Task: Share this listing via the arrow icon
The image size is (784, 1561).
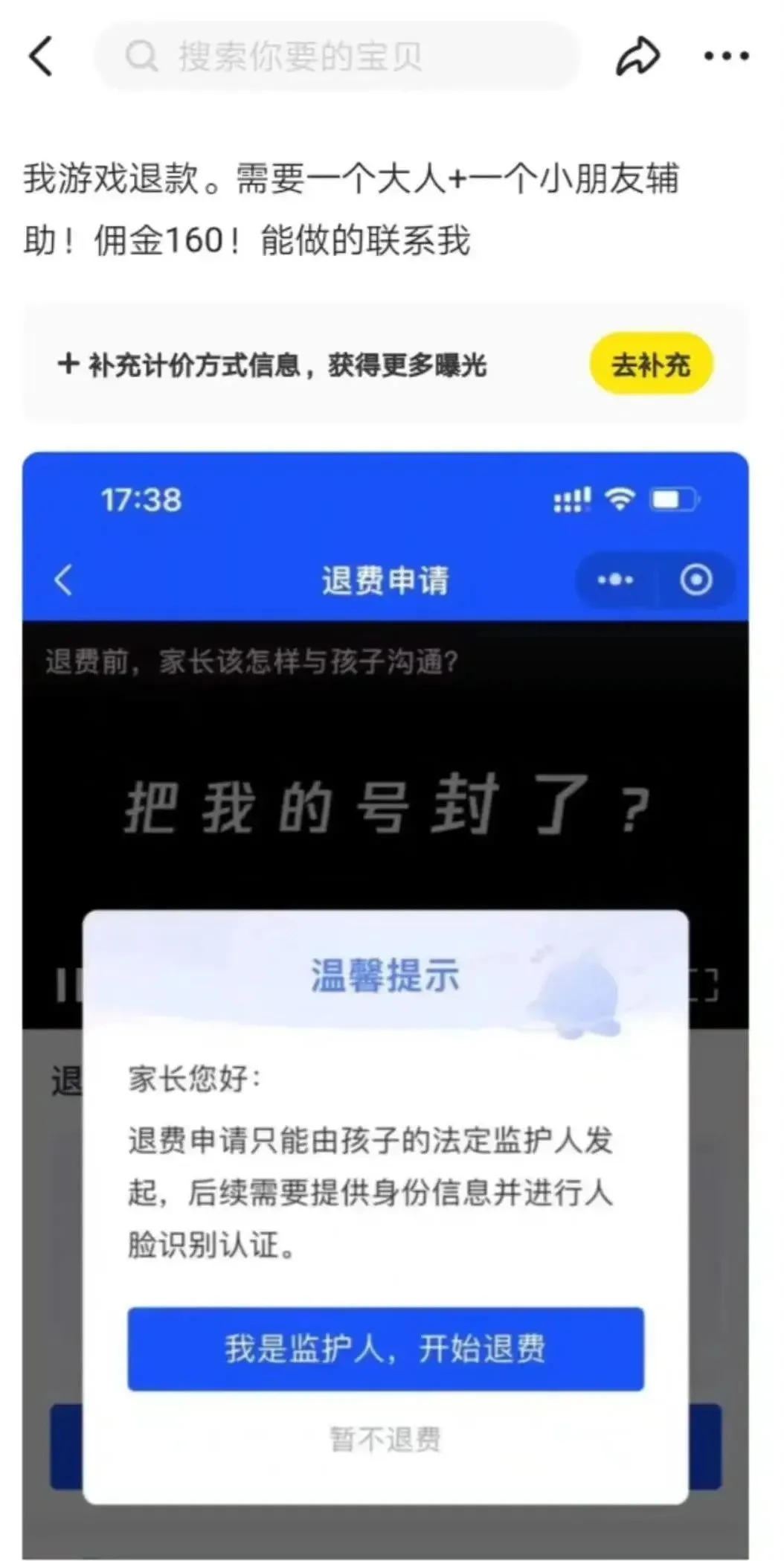Action: click(637, 57)
